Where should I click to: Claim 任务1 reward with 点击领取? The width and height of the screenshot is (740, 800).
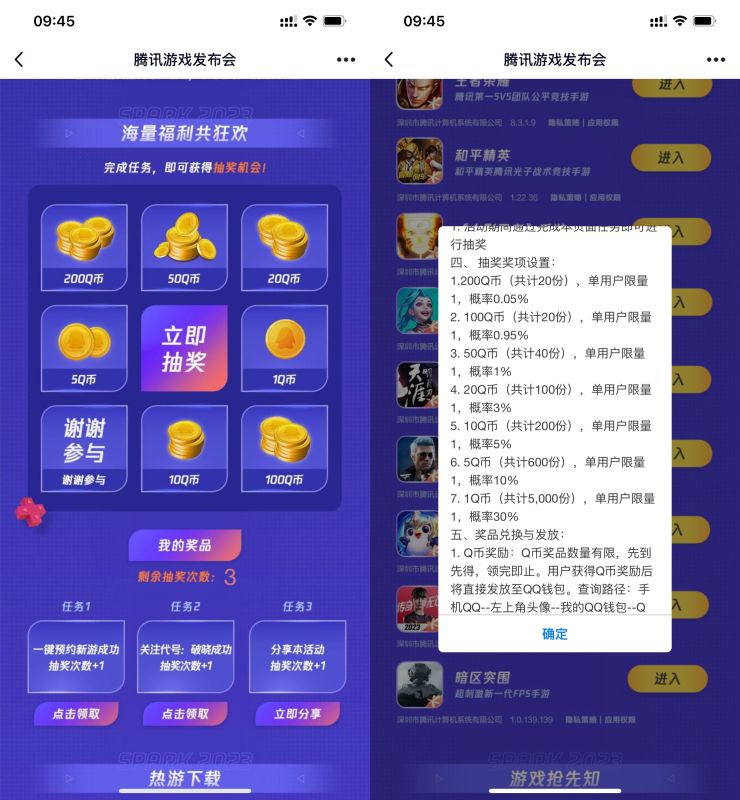(x=76, y=714)
